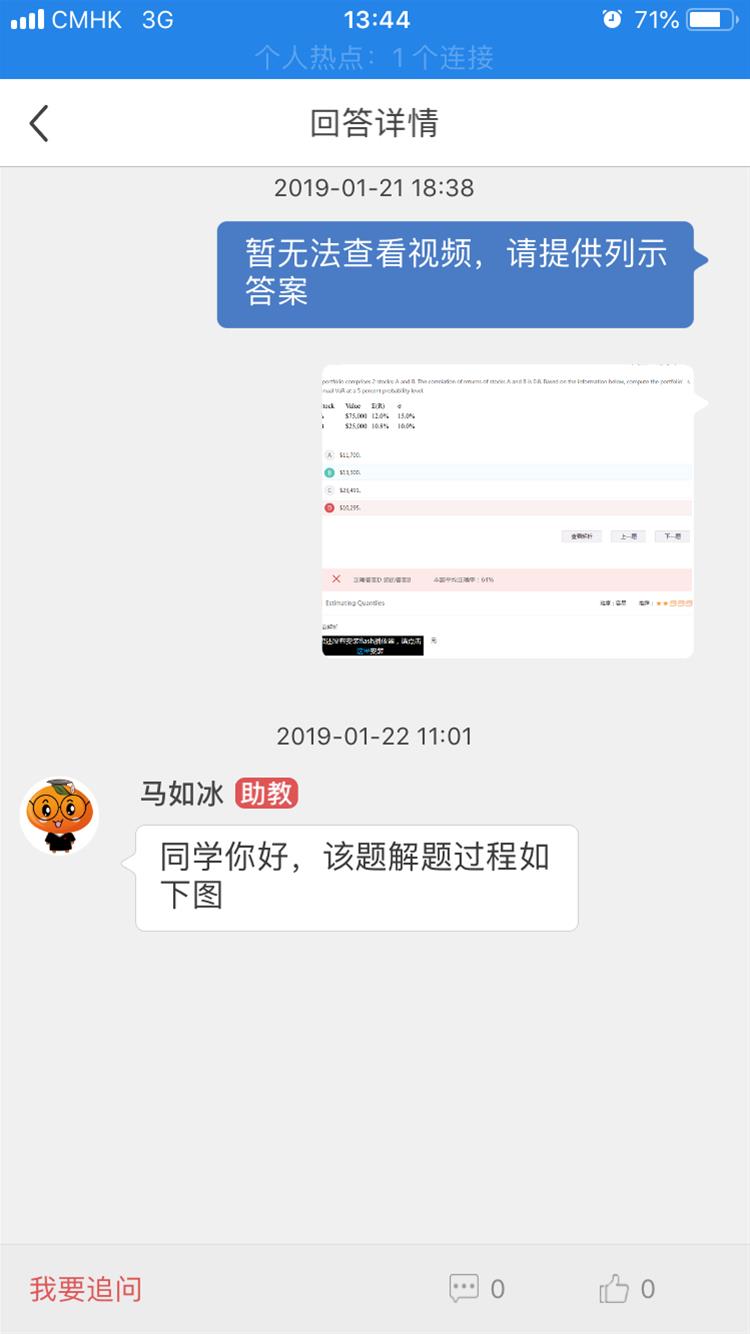Viewport: 750px width, 1334px height.
Task: Open the comments icon
Action: [464, 1289]
